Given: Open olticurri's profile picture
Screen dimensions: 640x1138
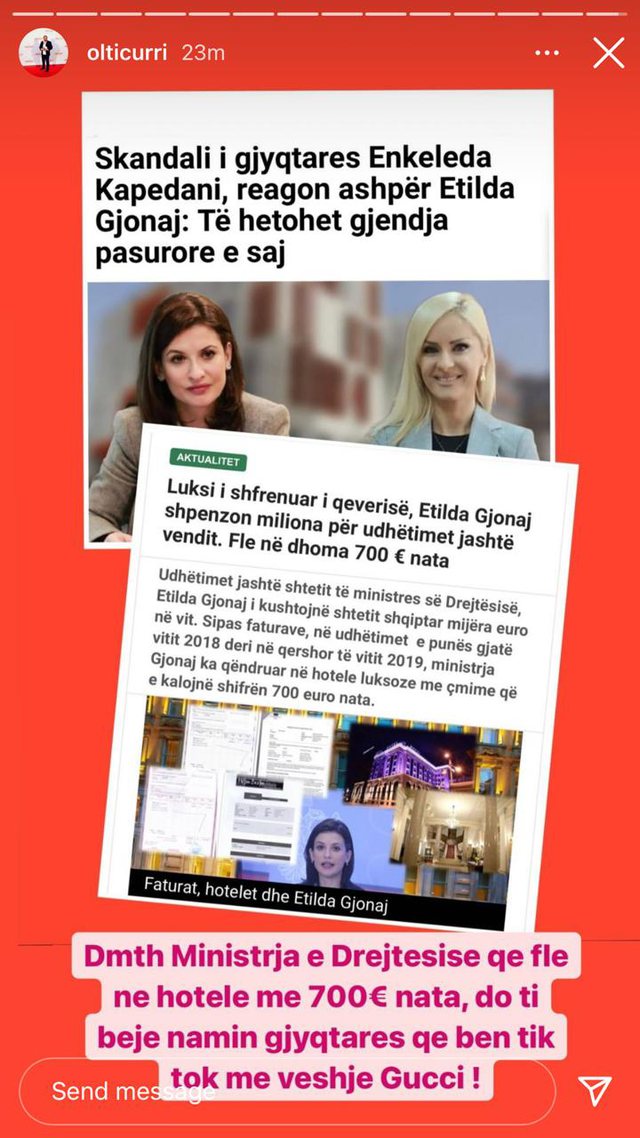Looking at the screenshot, I should click(44, 53).
